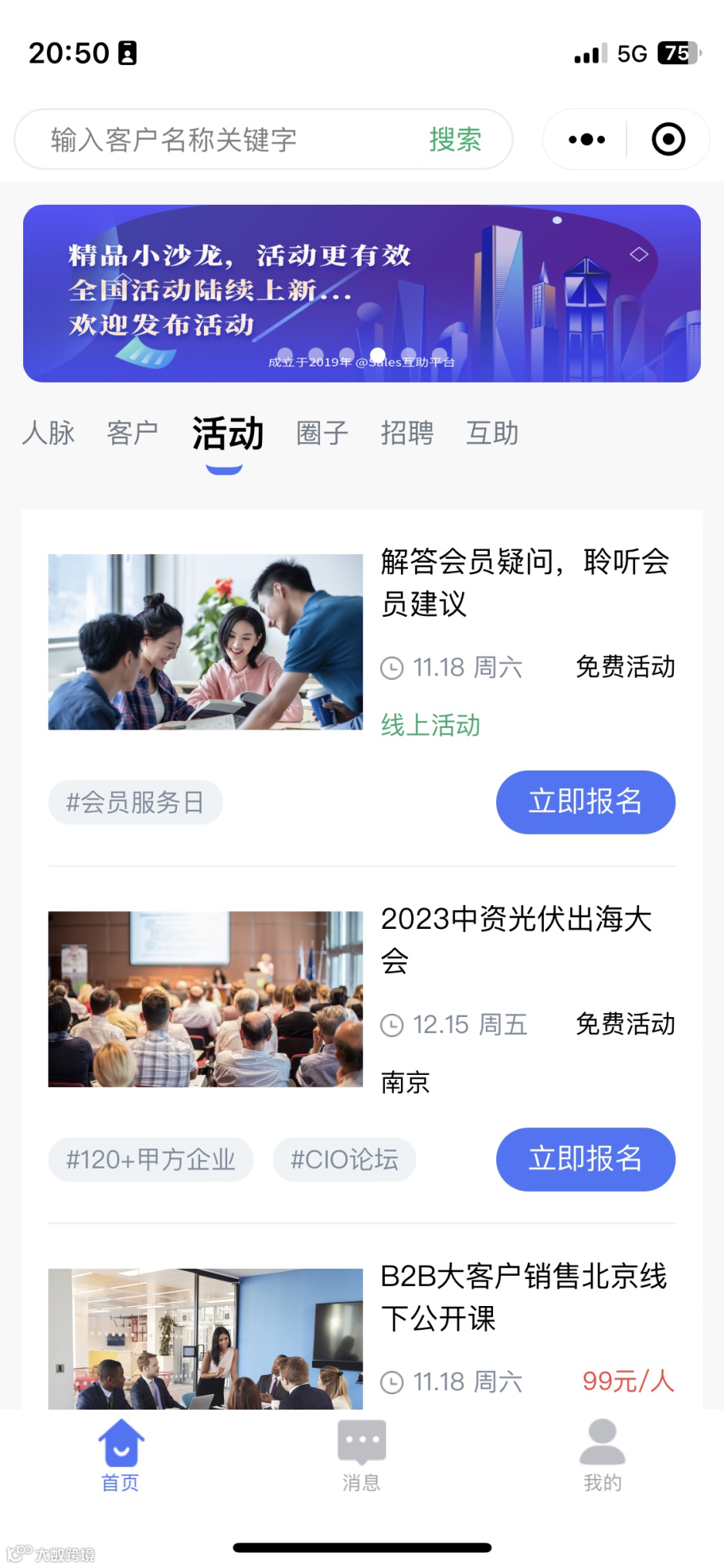Select the #CIO论坛 tag

344,1159
